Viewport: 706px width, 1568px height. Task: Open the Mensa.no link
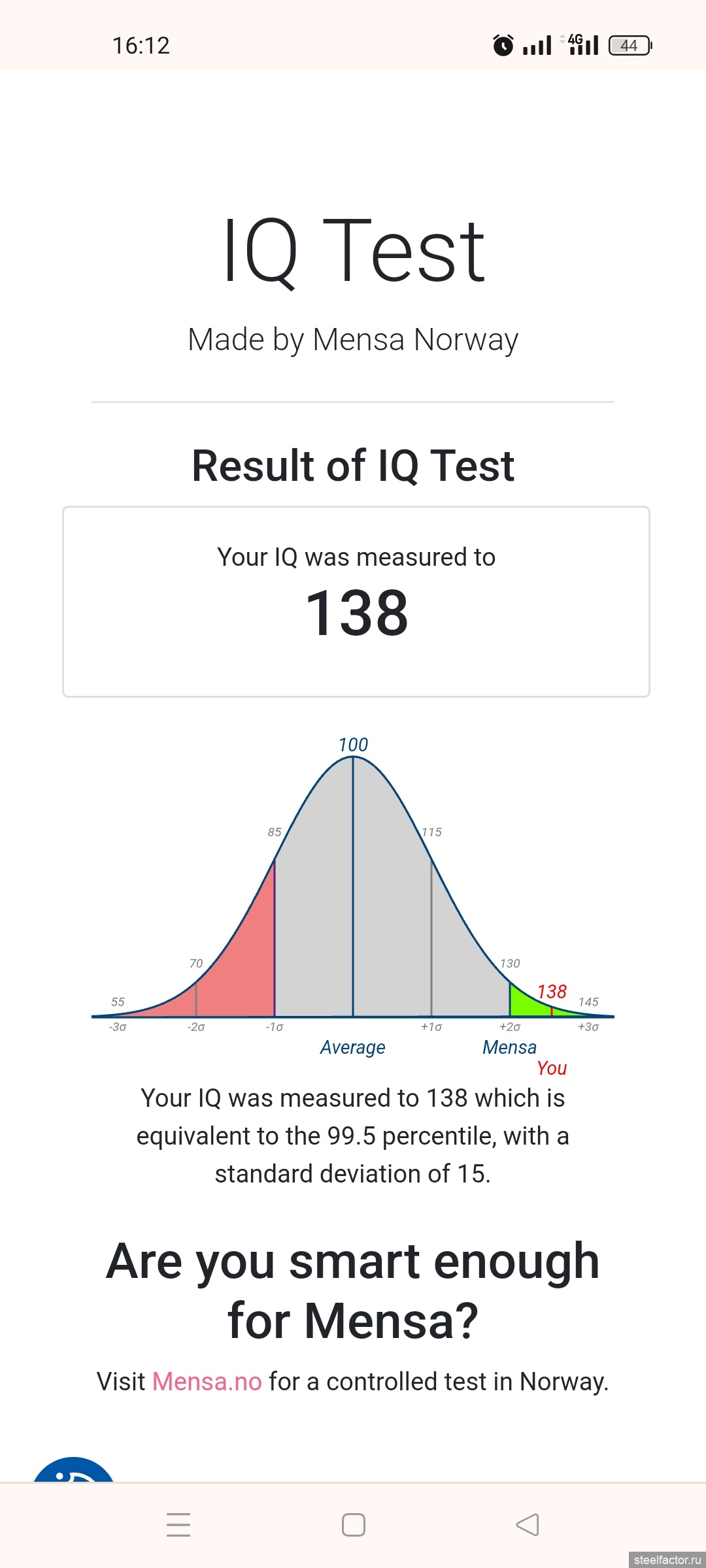tap(207, 1381)
